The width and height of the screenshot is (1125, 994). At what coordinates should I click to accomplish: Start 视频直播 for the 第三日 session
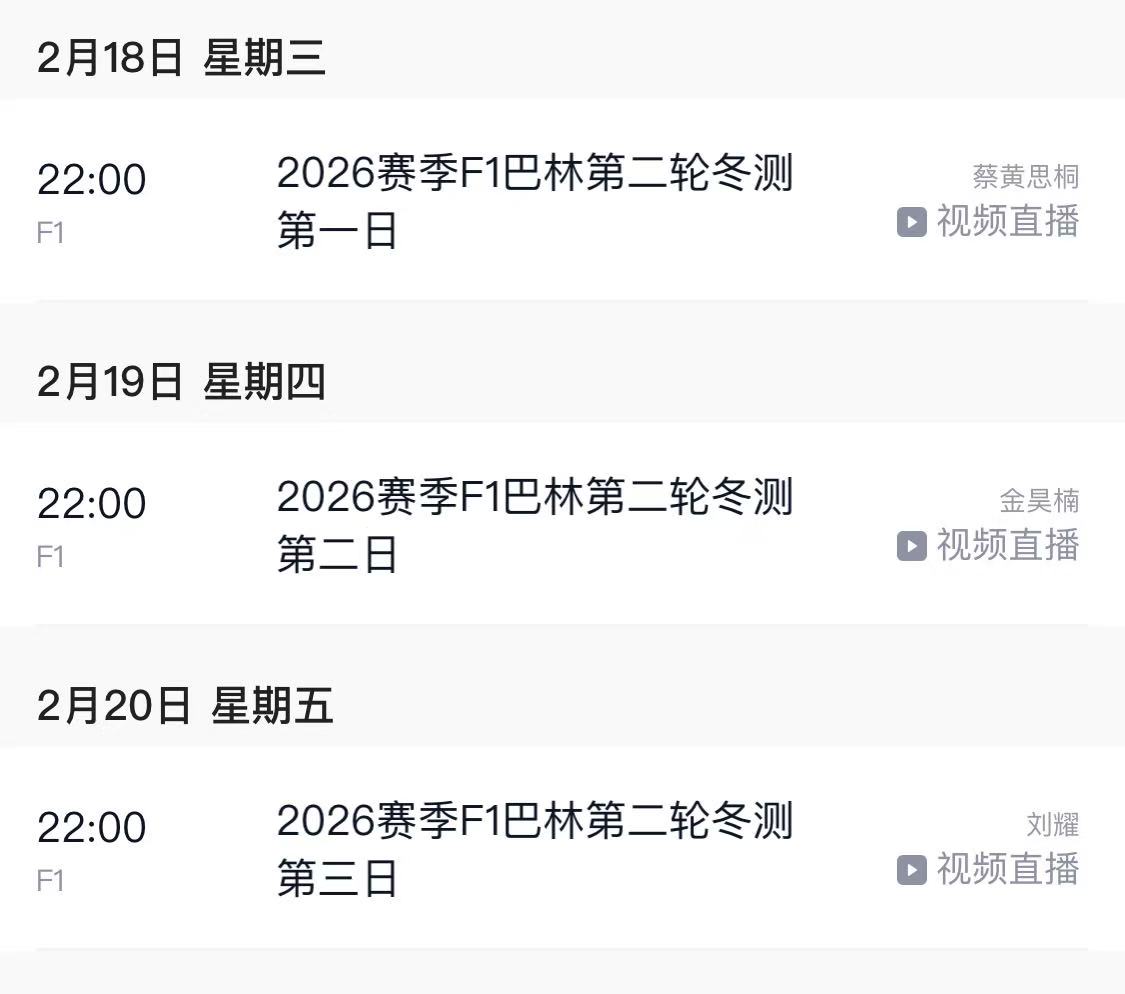coord(988,869)
